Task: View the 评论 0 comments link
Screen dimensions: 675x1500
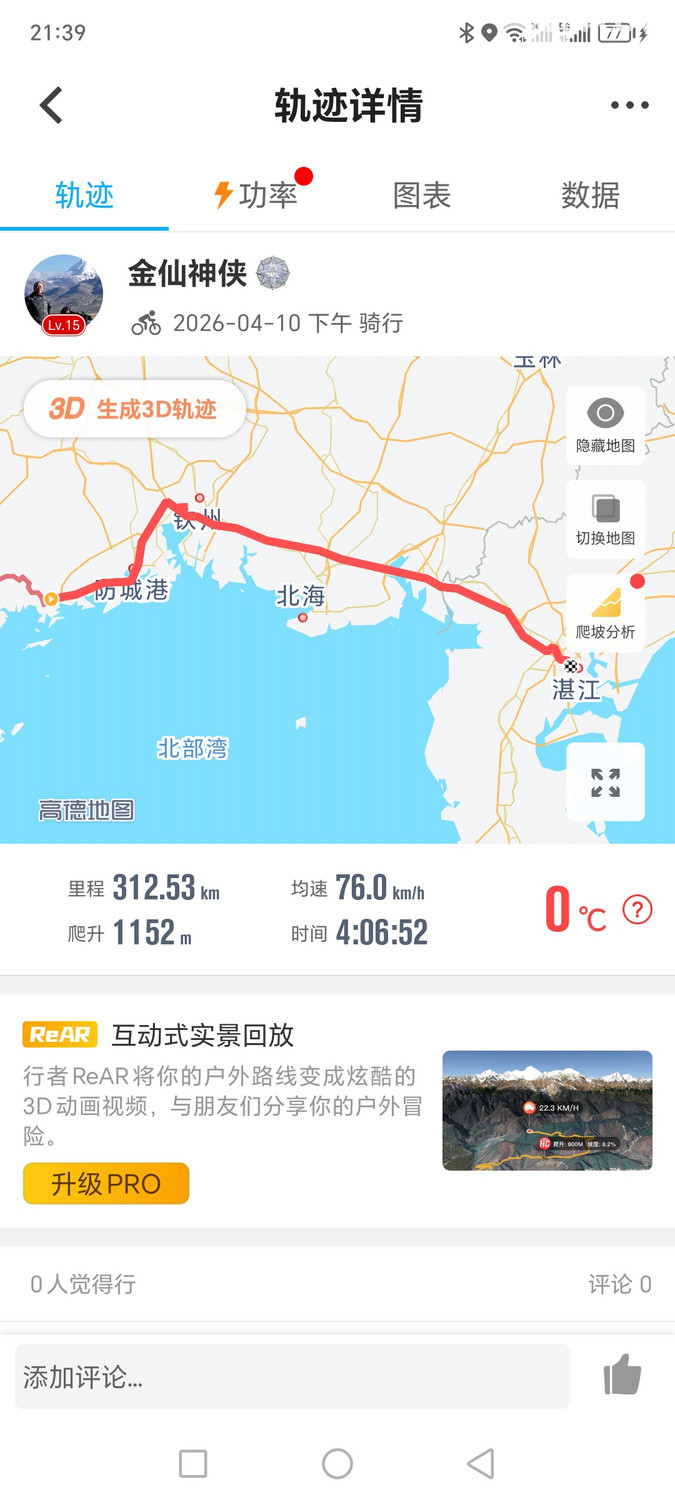Action: [x=620, y=1284]
